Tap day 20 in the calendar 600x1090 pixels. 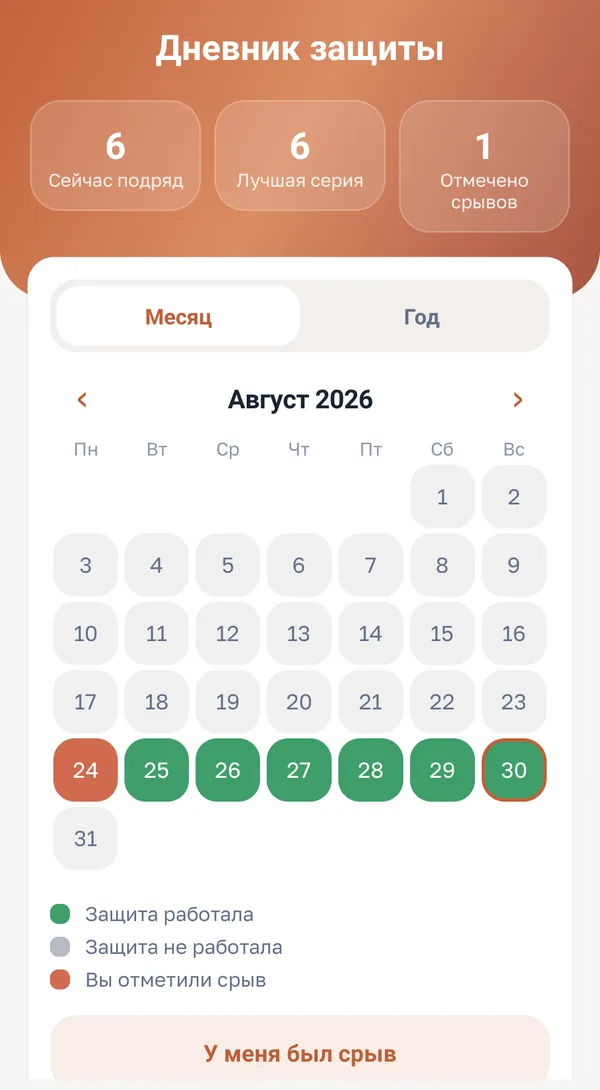299,701
